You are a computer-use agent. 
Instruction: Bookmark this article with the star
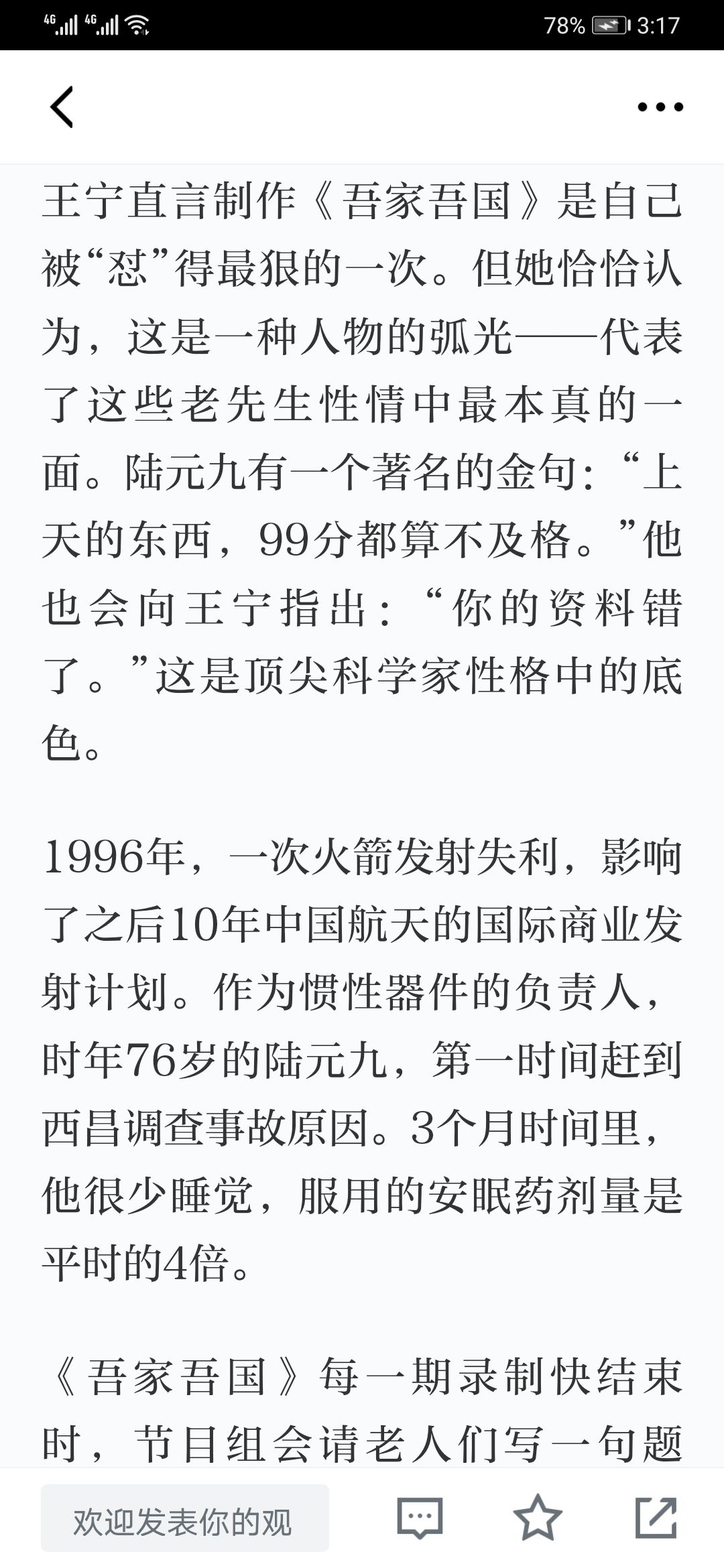[538, 1518]
